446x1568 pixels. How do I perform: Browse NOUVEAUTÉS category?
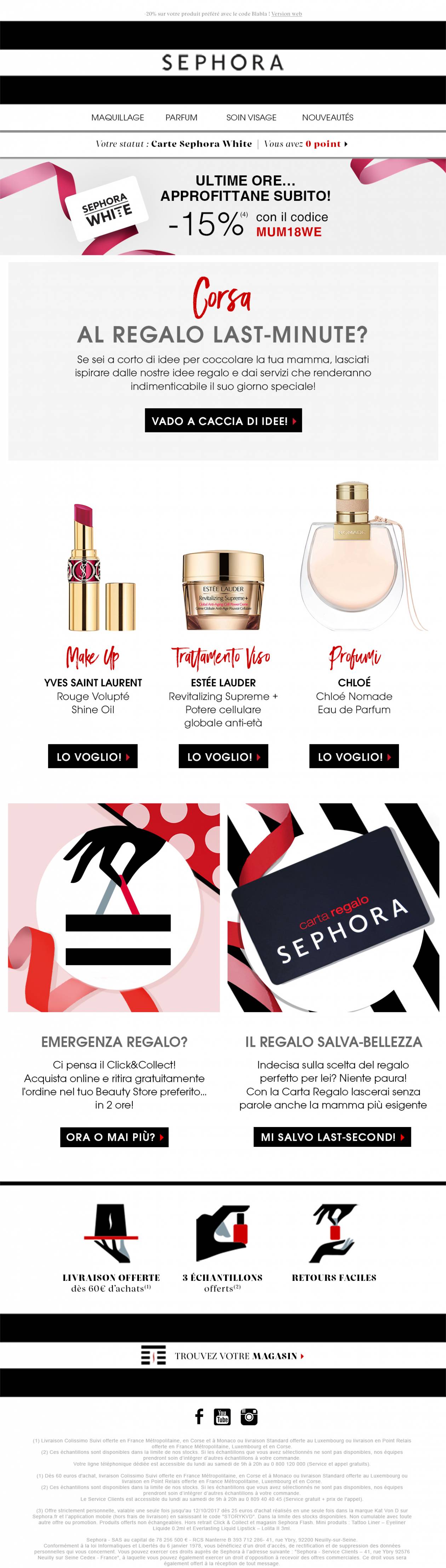pyautogui.click(x=327, y=117)
